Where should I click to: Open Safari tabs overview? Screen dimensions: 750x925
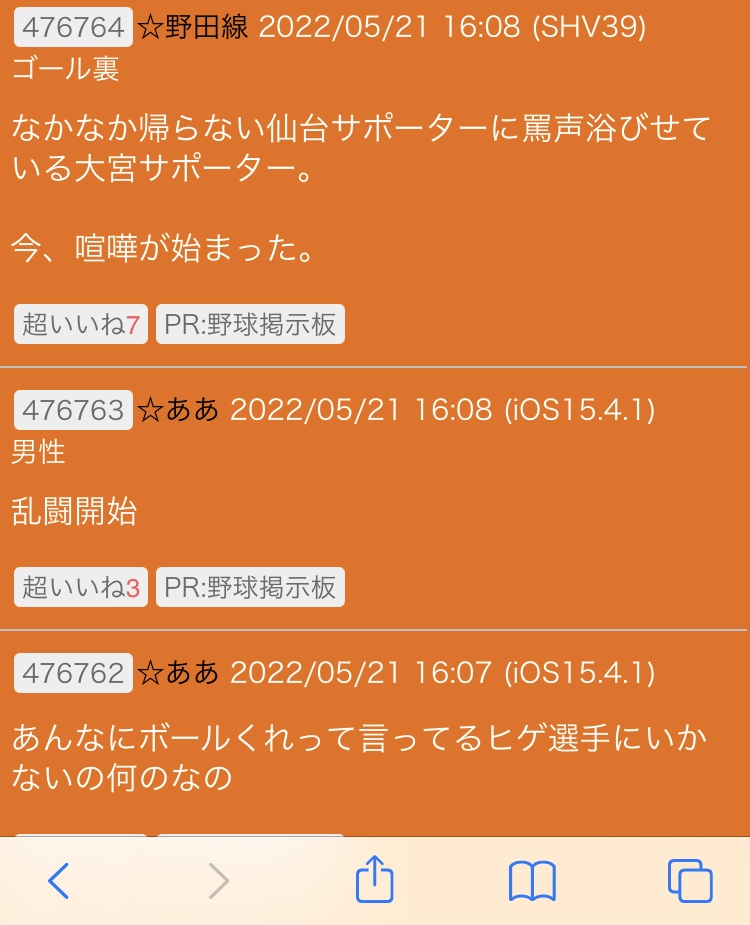point(690,881)
